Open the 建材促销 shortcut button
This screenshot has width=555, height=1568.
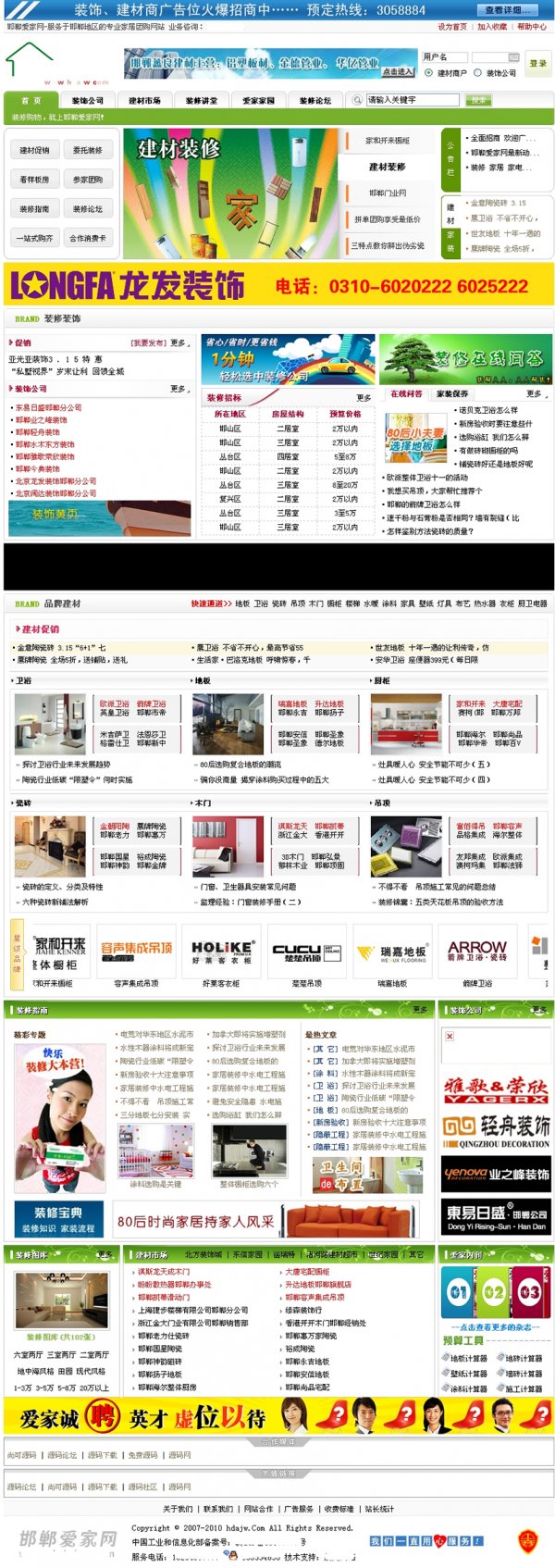(35, 150)
